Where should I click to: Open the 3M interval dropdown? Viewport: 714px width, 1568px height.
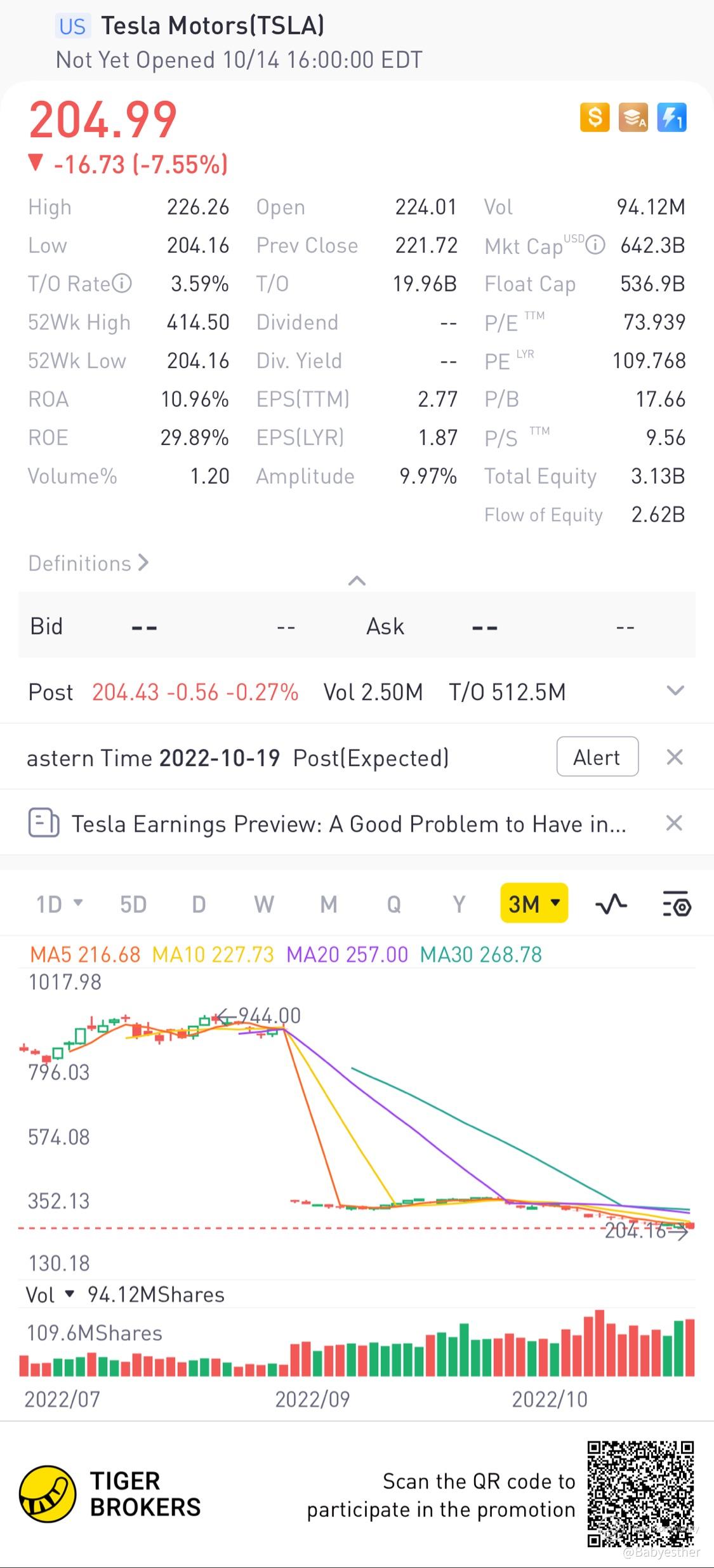coord(534,903)
